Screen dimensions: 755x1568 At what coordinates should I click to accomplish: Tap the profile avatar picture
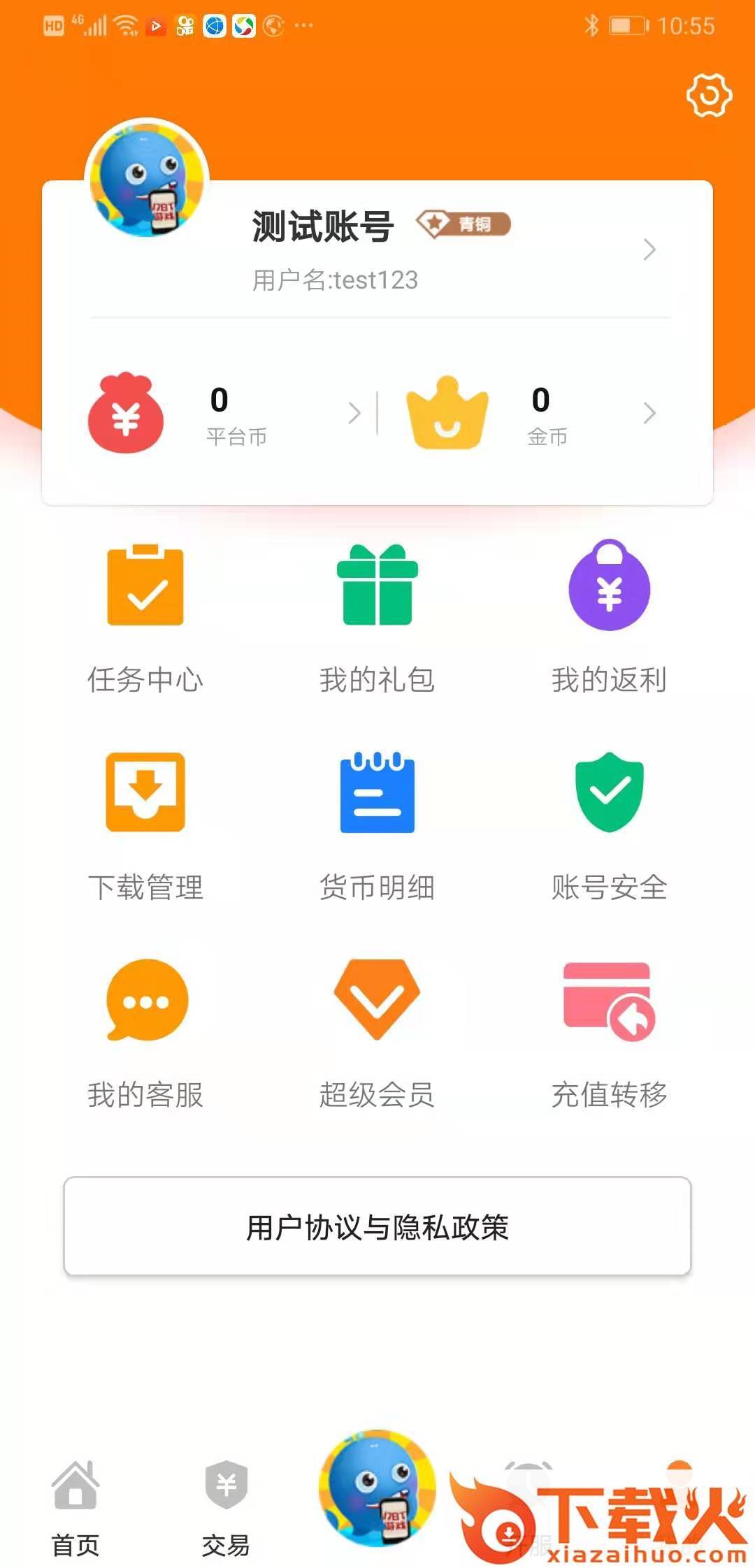147,179
